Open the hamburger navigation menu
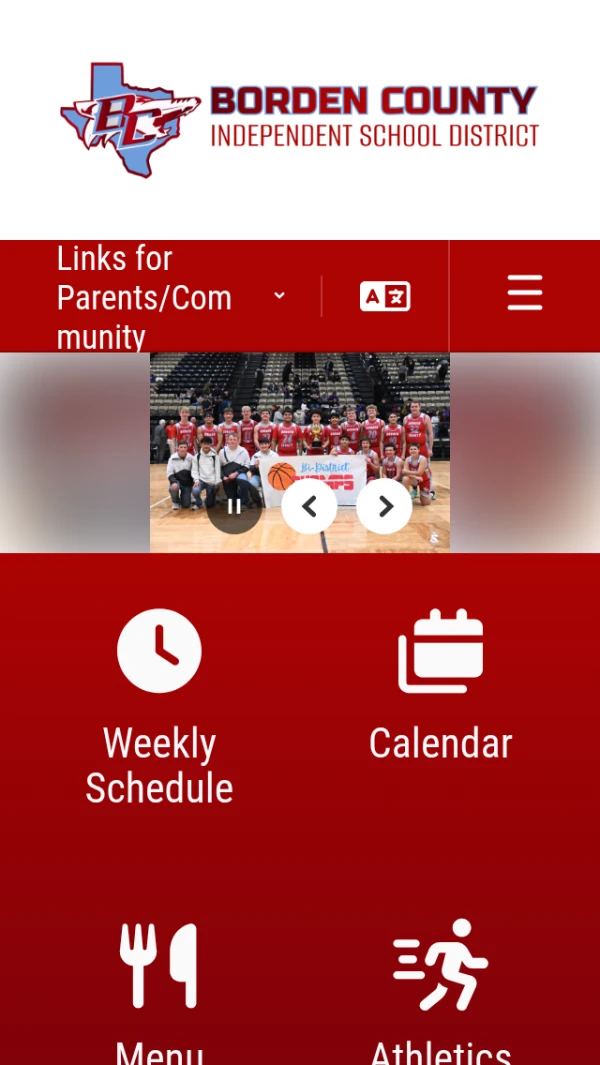The height and width of the screenshot is (1065, 600). (524, 294)
